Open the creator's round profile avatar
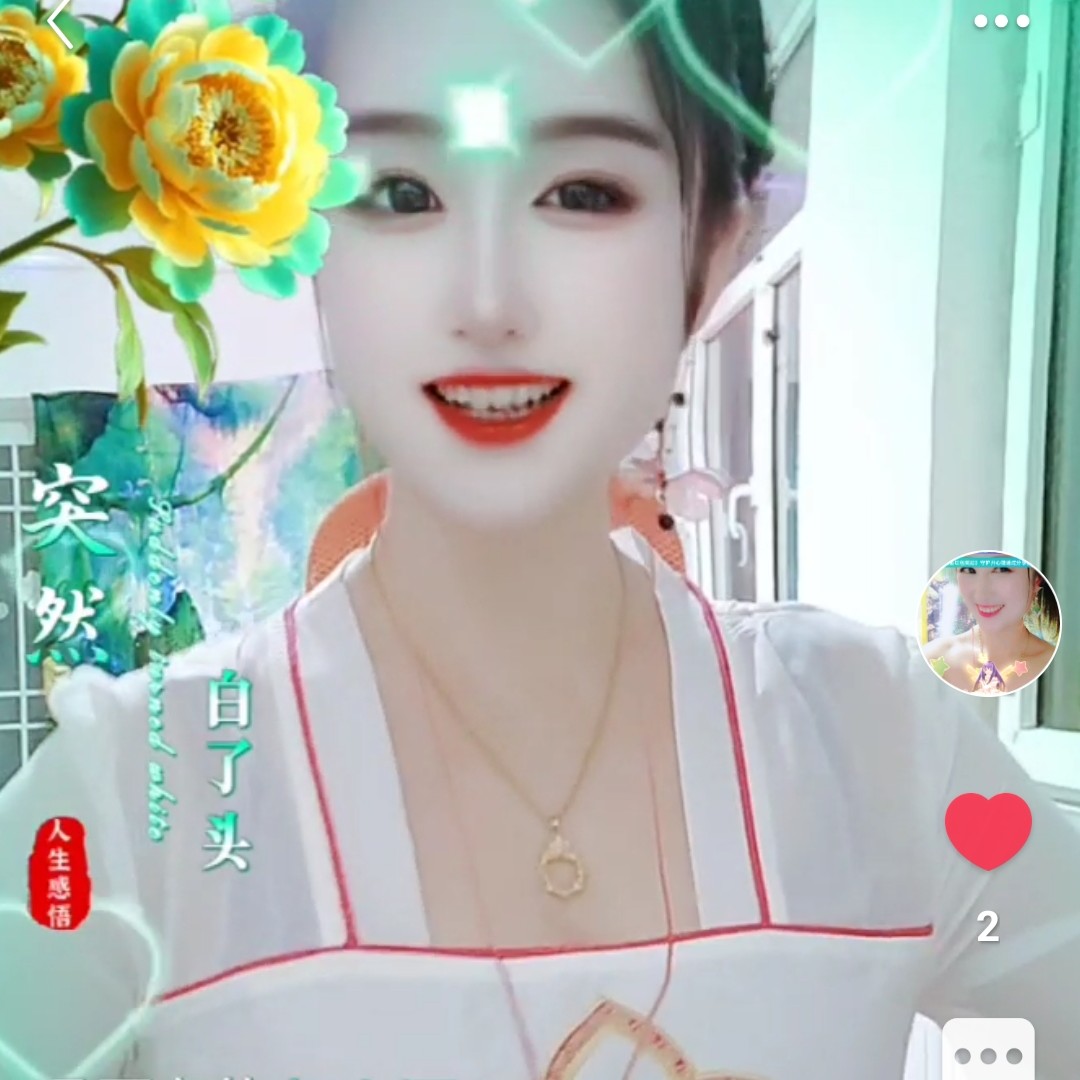 tap(989, 623)
